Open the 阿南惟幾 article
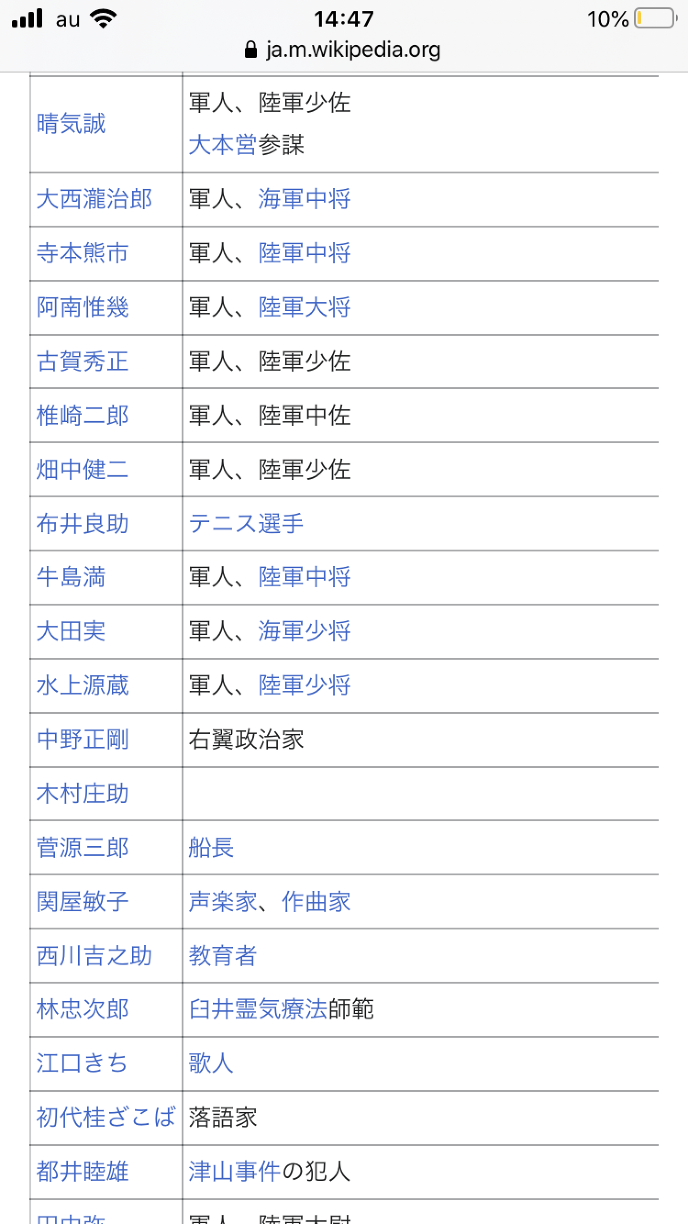 point(82,307)
